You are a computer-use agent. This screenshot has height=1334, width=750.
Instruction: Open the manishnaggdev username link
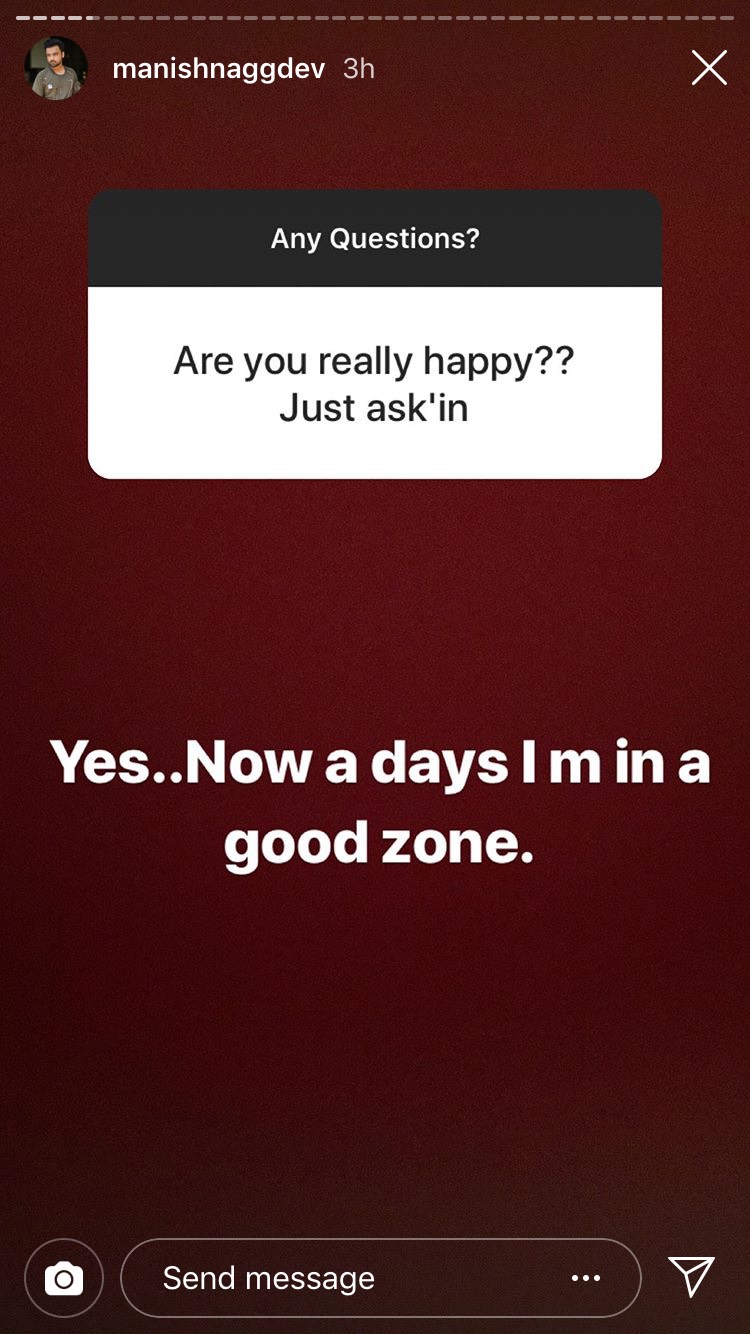[x=218, y=69]
